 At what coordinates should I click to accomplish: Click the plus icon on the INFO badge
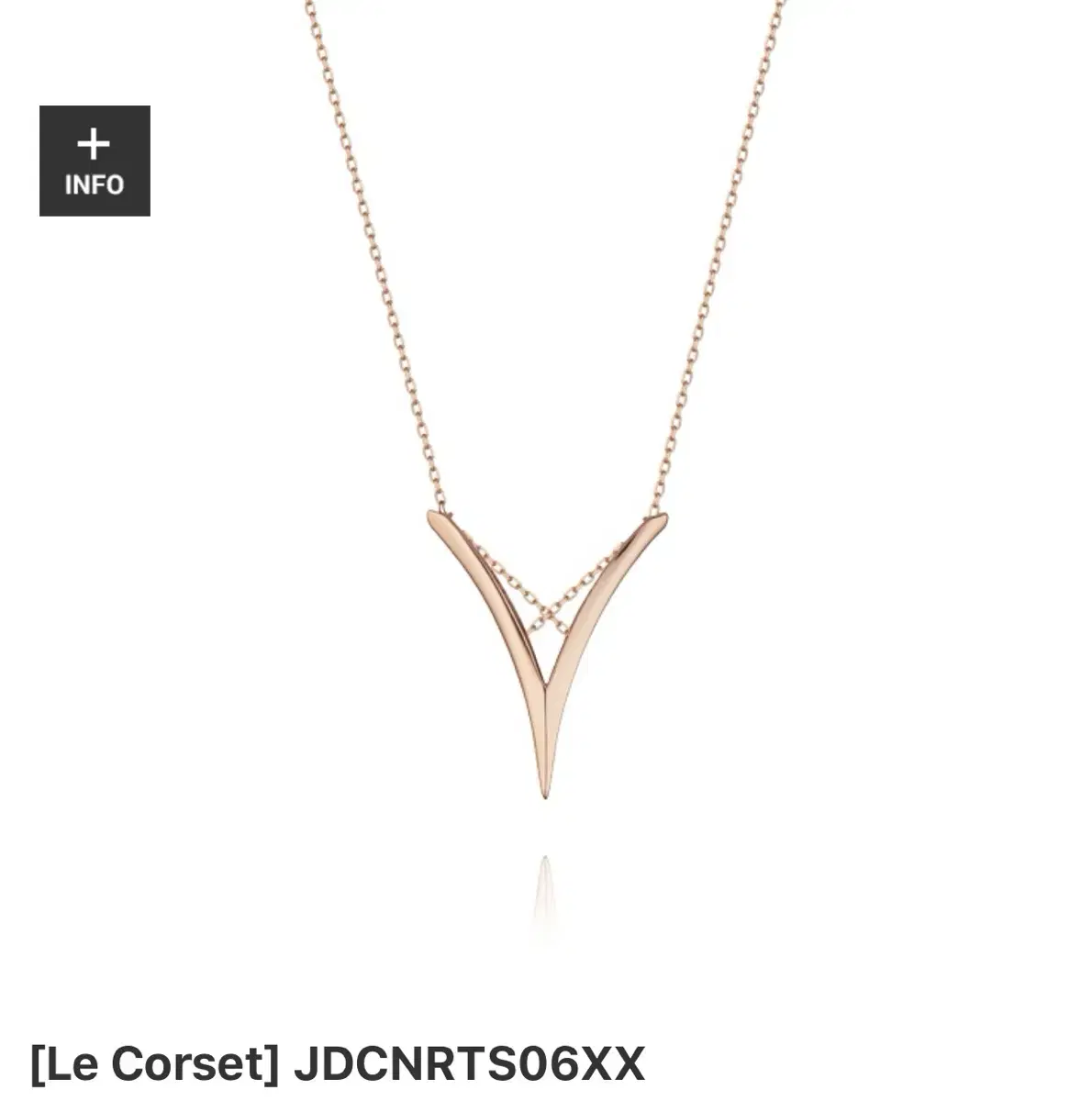(95, 142)
